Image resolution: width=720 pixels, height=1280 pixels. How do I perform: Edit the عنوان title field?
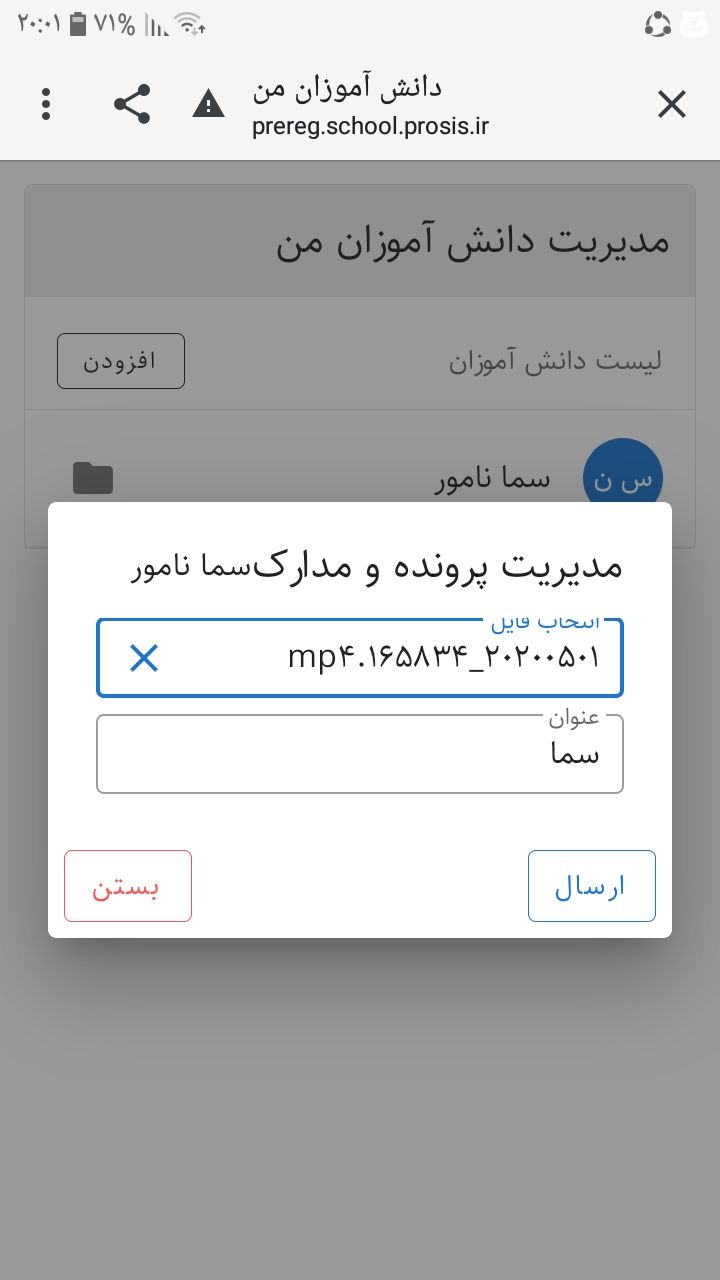[360, 754]
